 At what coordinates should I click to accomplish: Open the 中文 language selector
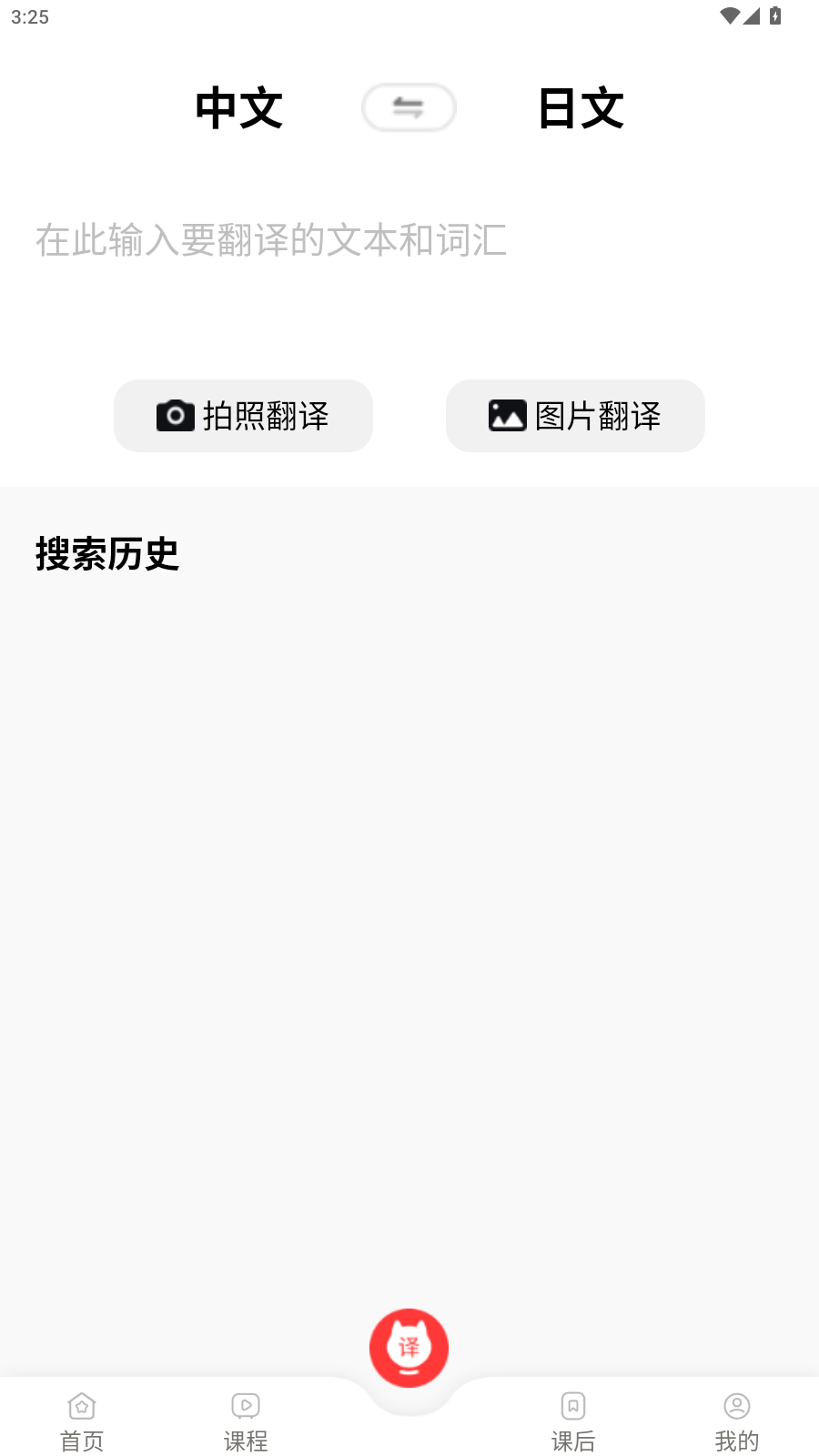238,107
